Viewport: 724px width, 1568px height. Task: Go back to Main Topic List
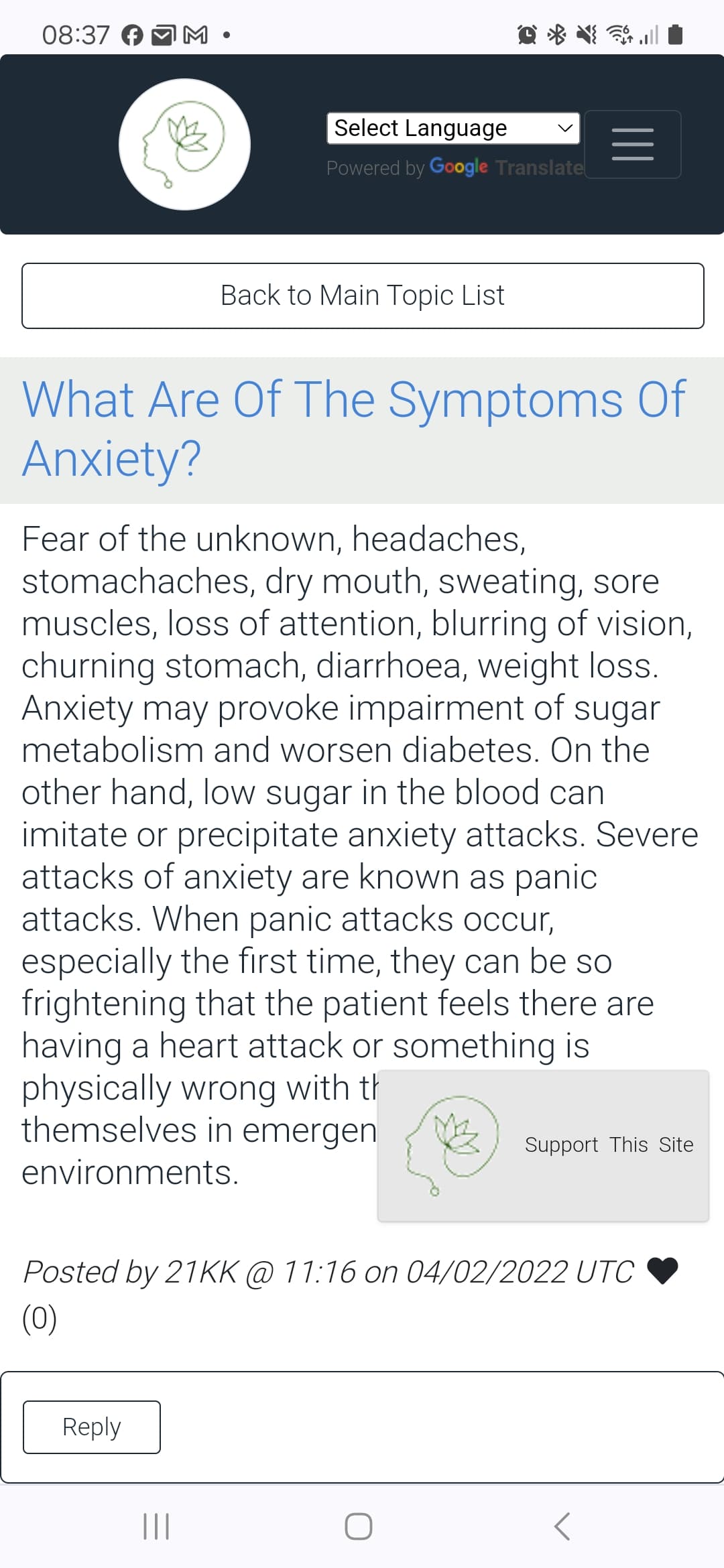point(363,296)
